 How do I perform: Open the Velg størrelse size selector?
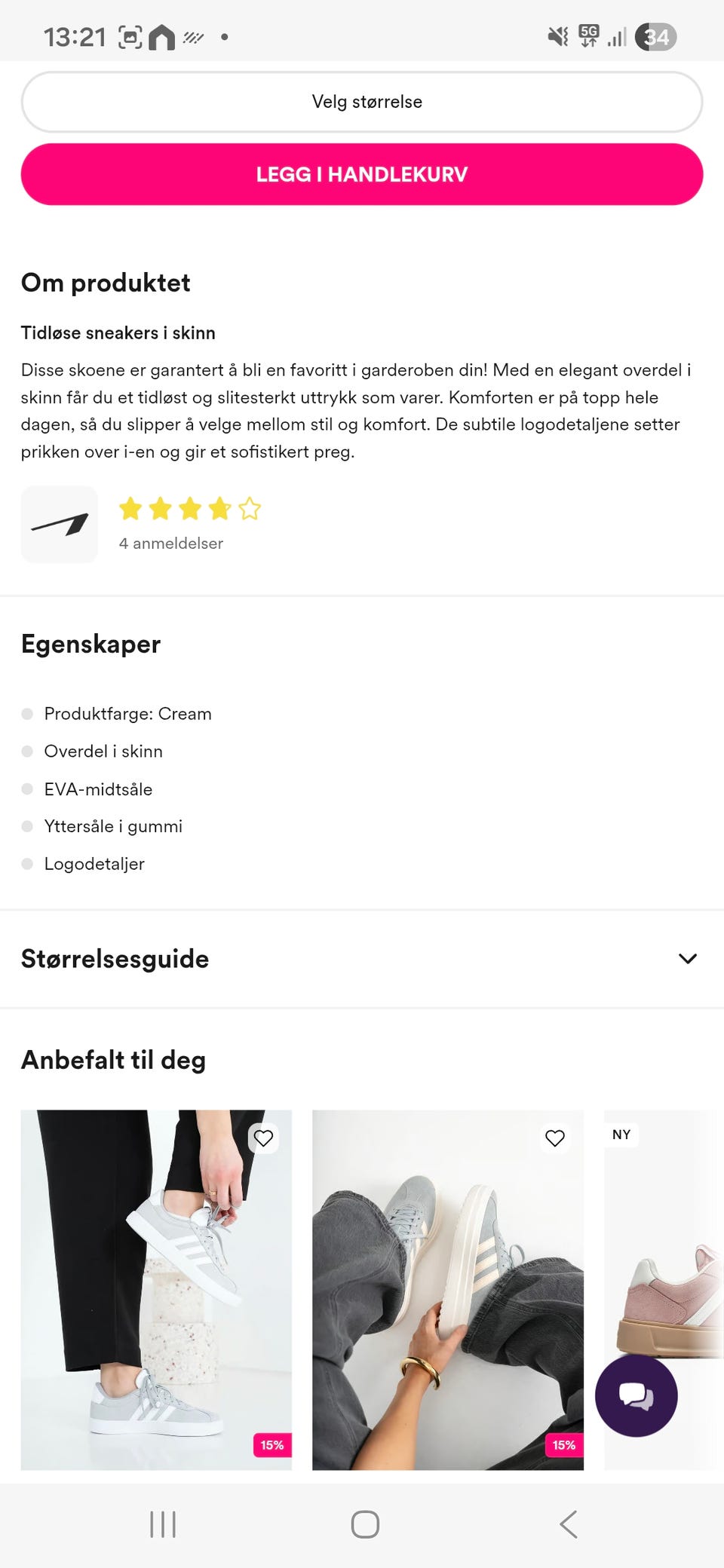362,101
